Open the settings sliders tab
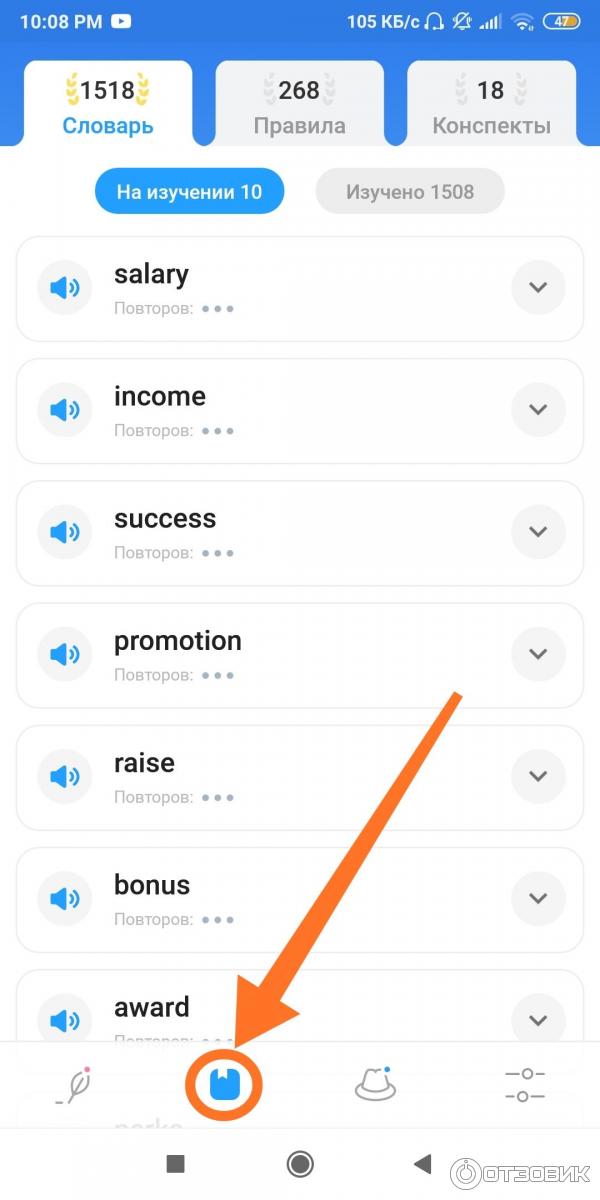The height and width of the screenshot is (1200, 600). pos(525,1085)
